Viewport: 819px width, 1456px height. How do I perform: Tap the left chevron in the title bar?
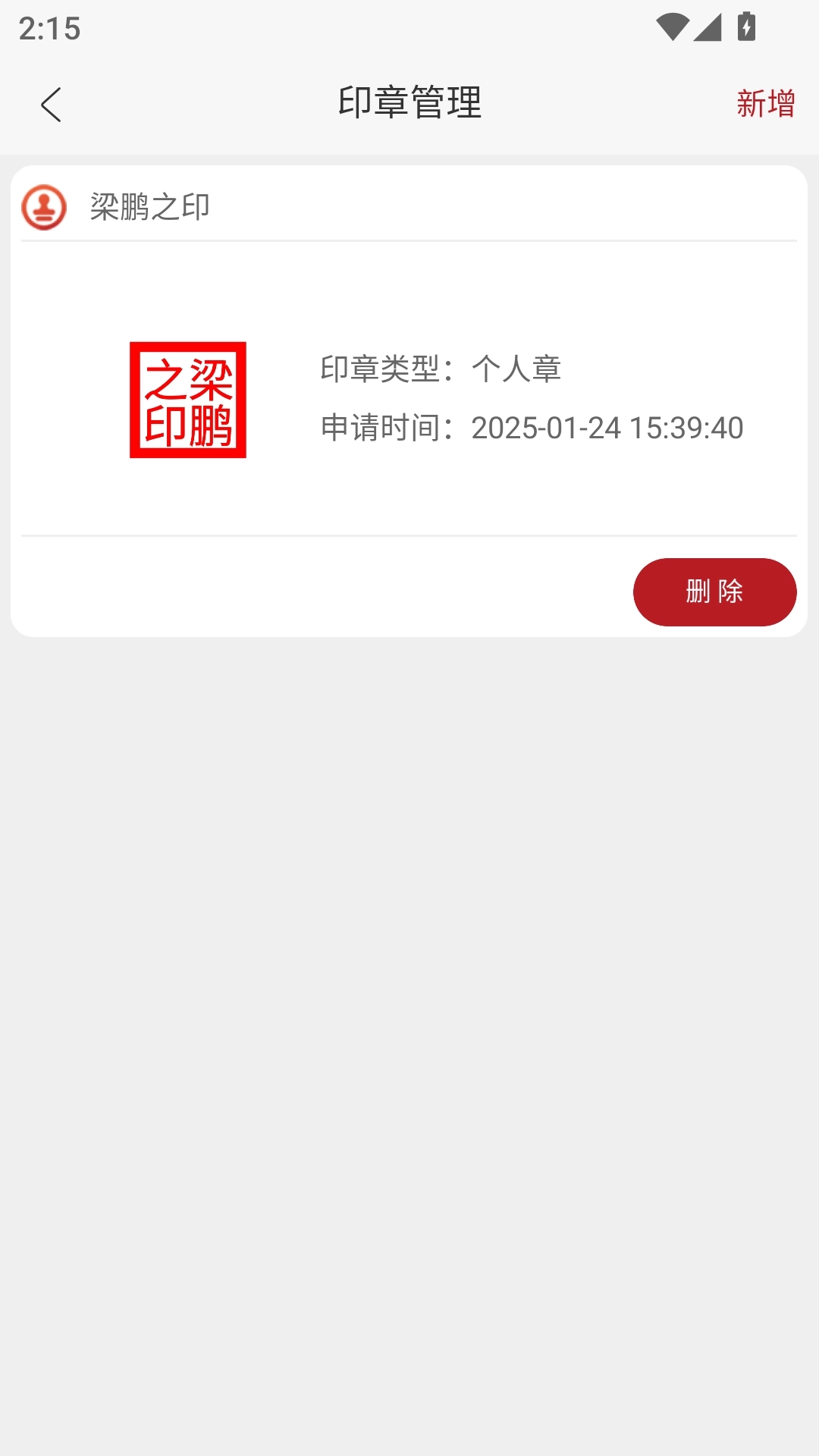click(52, 104)
